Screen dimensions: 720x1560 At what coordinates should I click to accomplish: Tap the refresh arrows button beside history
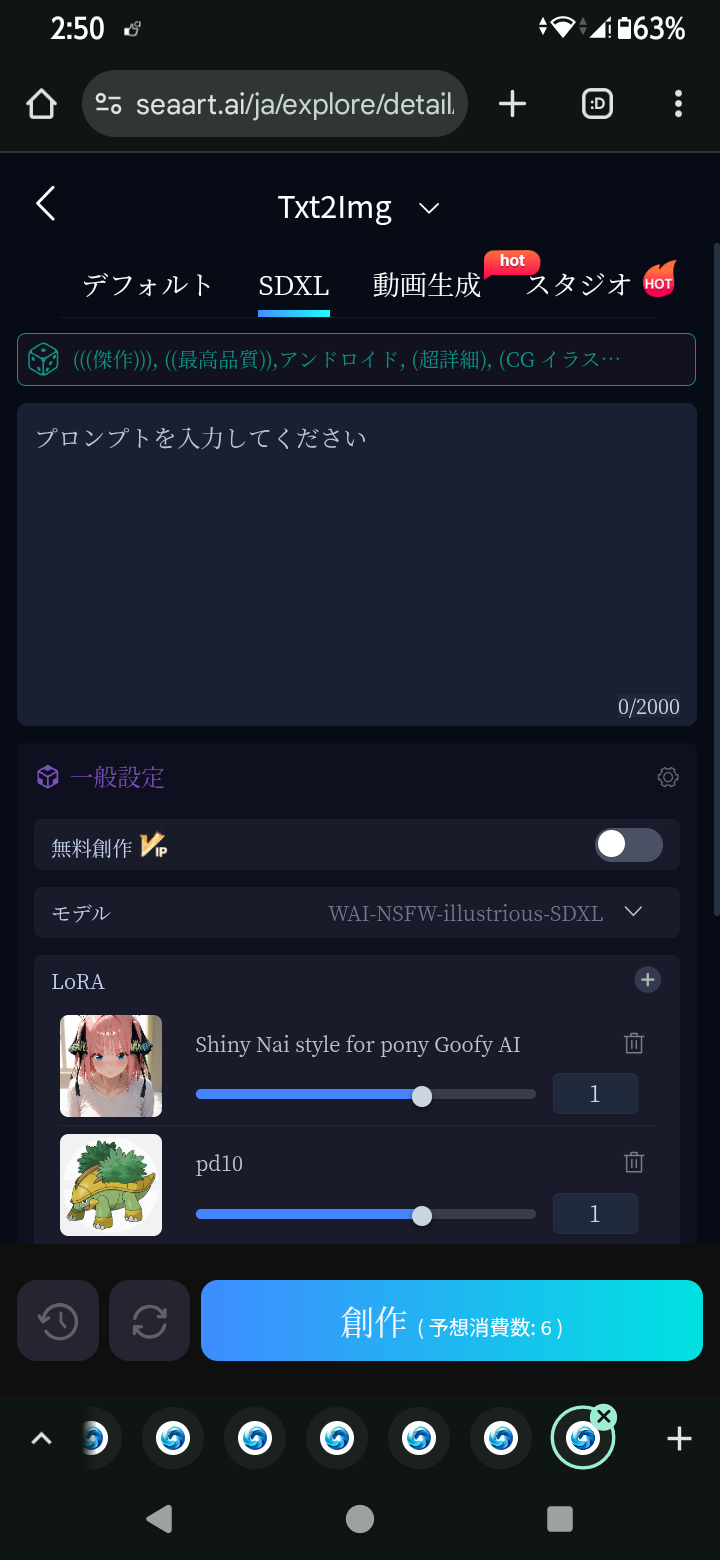[x=149, y=1321]
